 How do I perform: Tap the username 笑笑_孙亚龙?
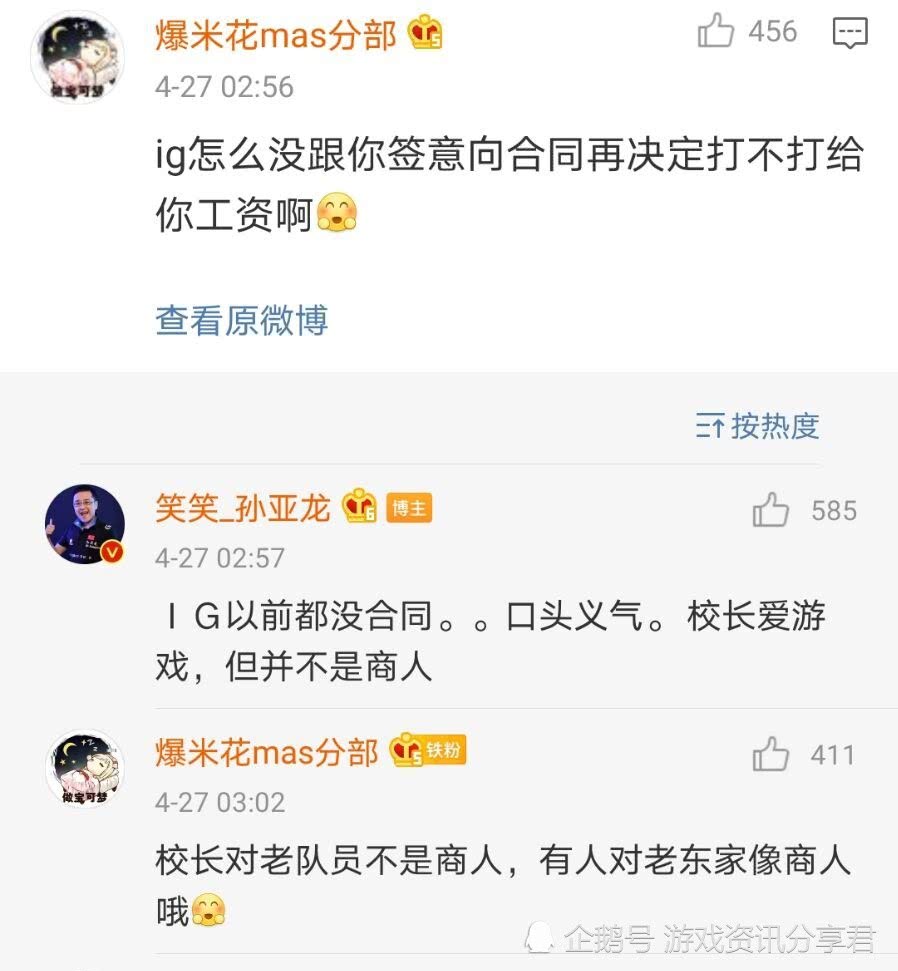(x=242, y=509)
